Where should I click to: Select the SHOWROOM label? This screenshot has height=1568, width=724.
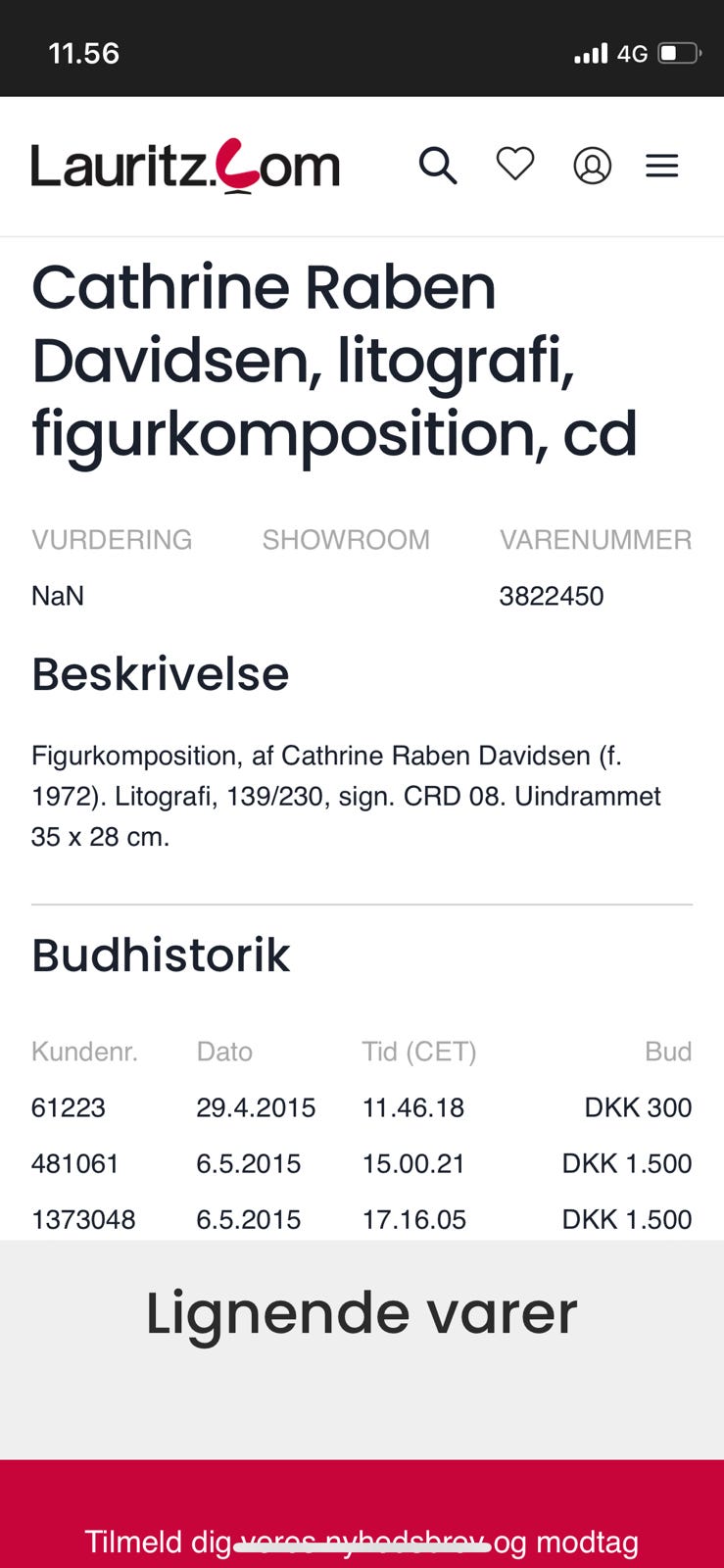point(346,539)
